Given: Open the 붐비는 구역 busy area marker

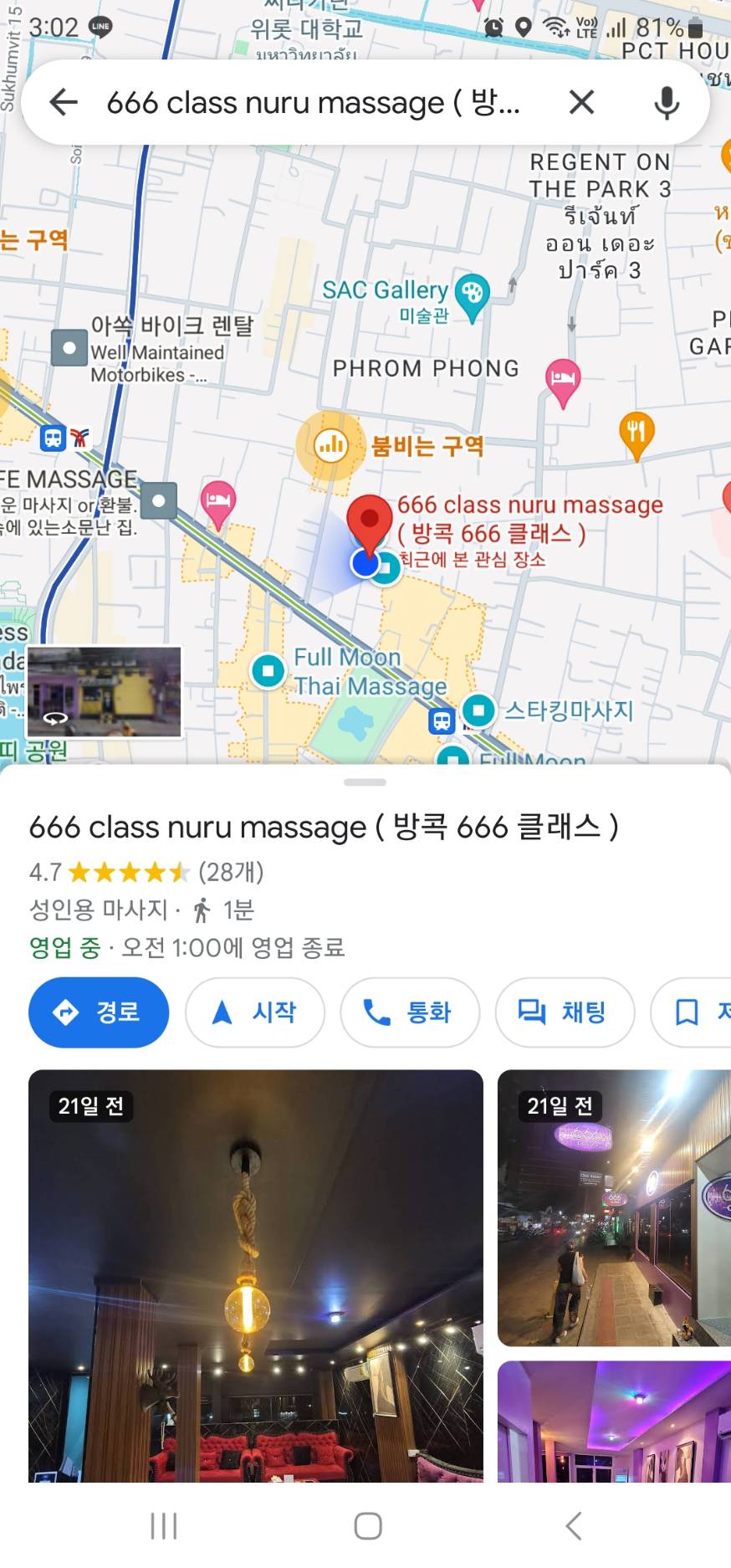Looking at the screenshot, I should pos(331,445).
